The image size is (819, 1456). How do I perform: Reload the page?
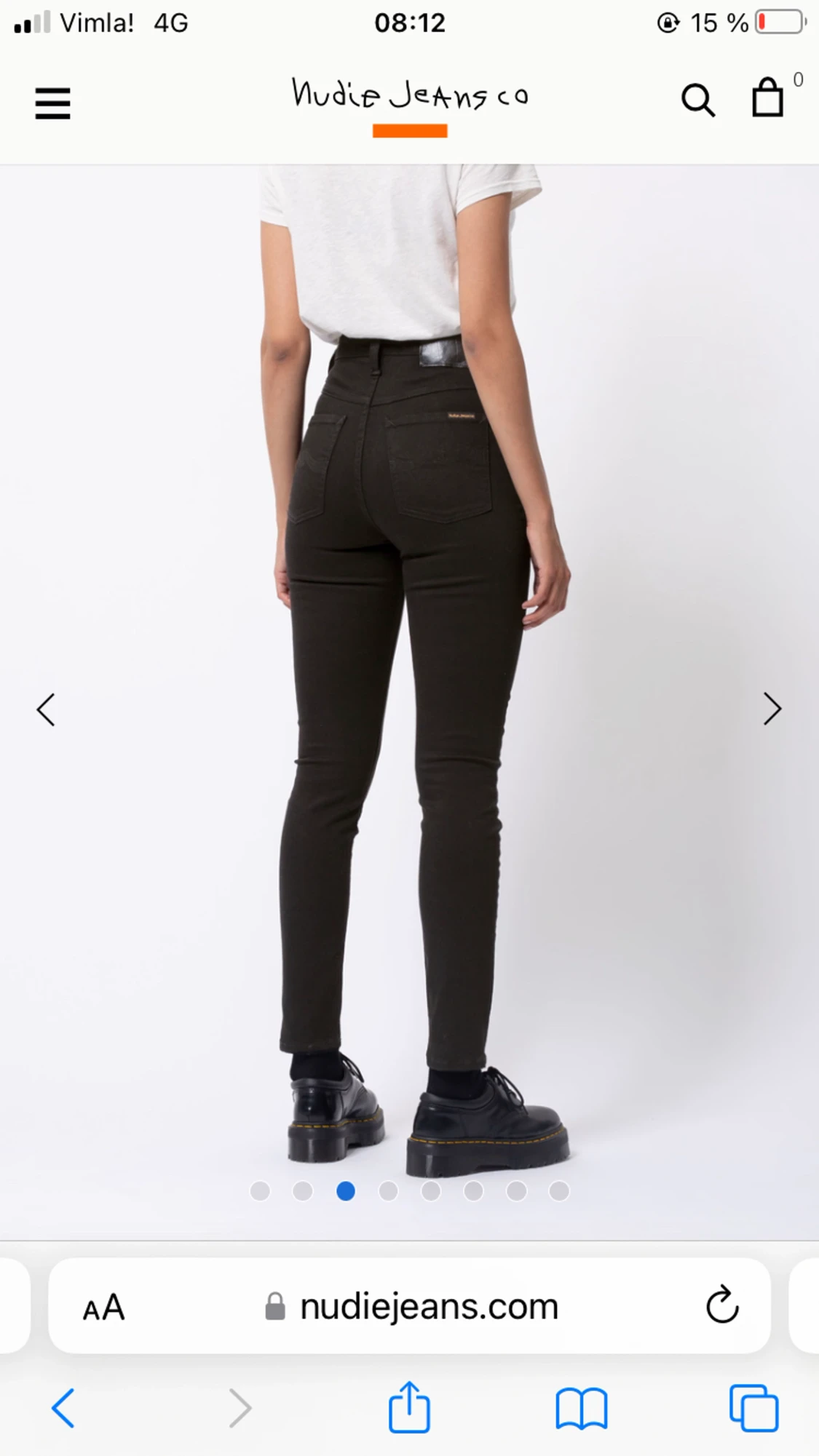click(722, 1305)
